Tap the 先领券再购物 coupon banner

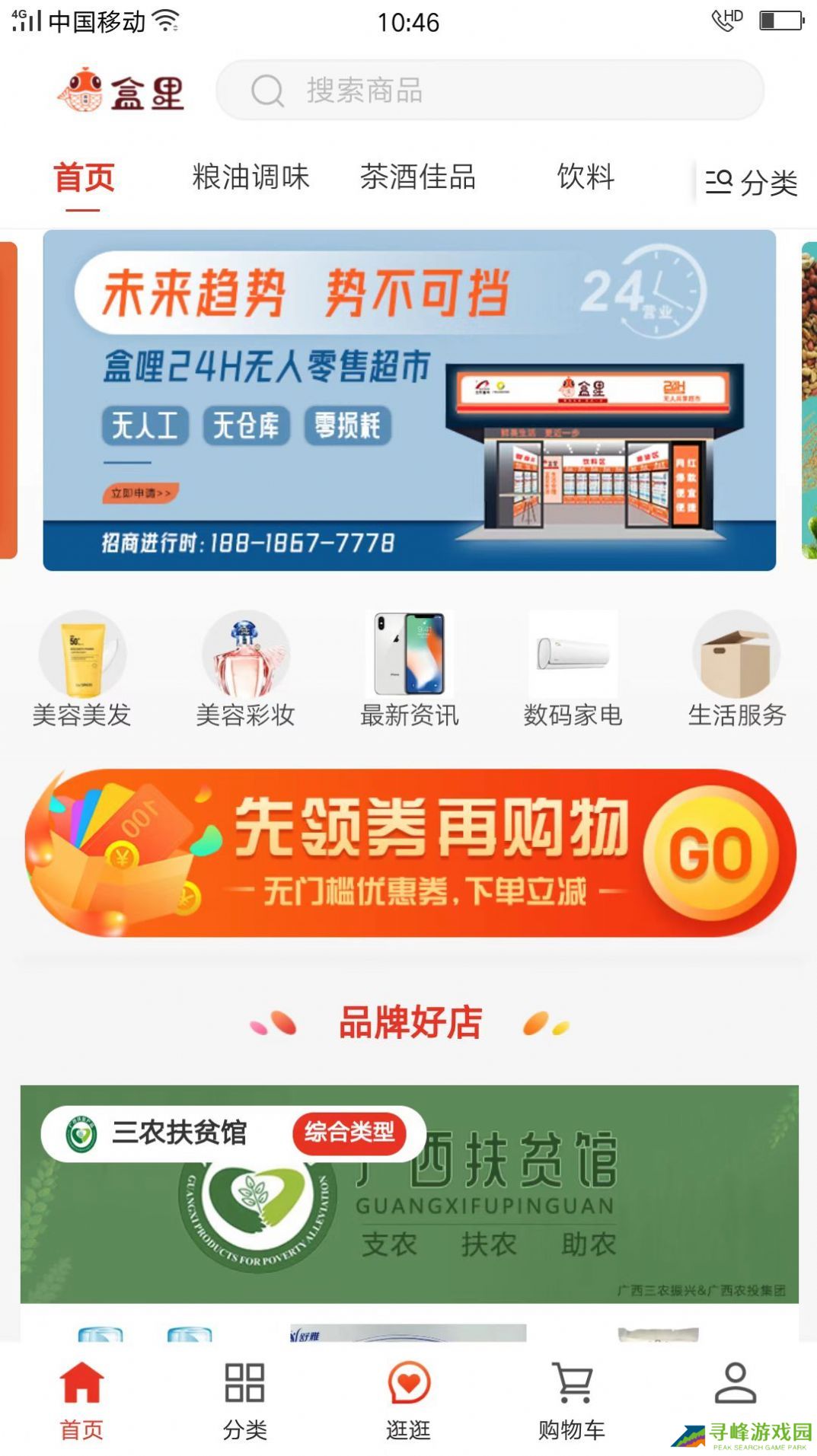click(409, 853)
